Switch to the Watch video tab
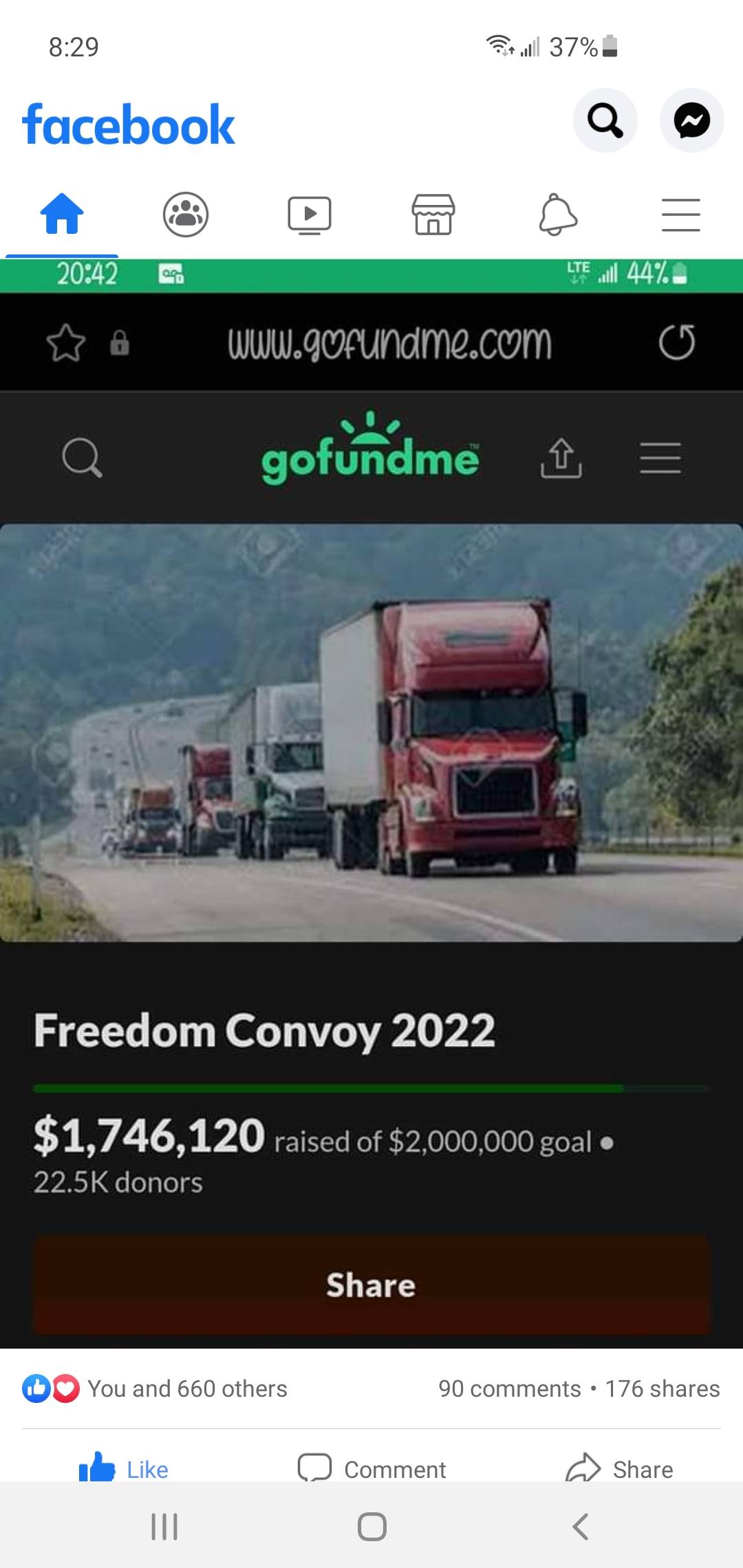This screenshot has height=1568, width=743. pyautogui.click(x=310, y=215)
